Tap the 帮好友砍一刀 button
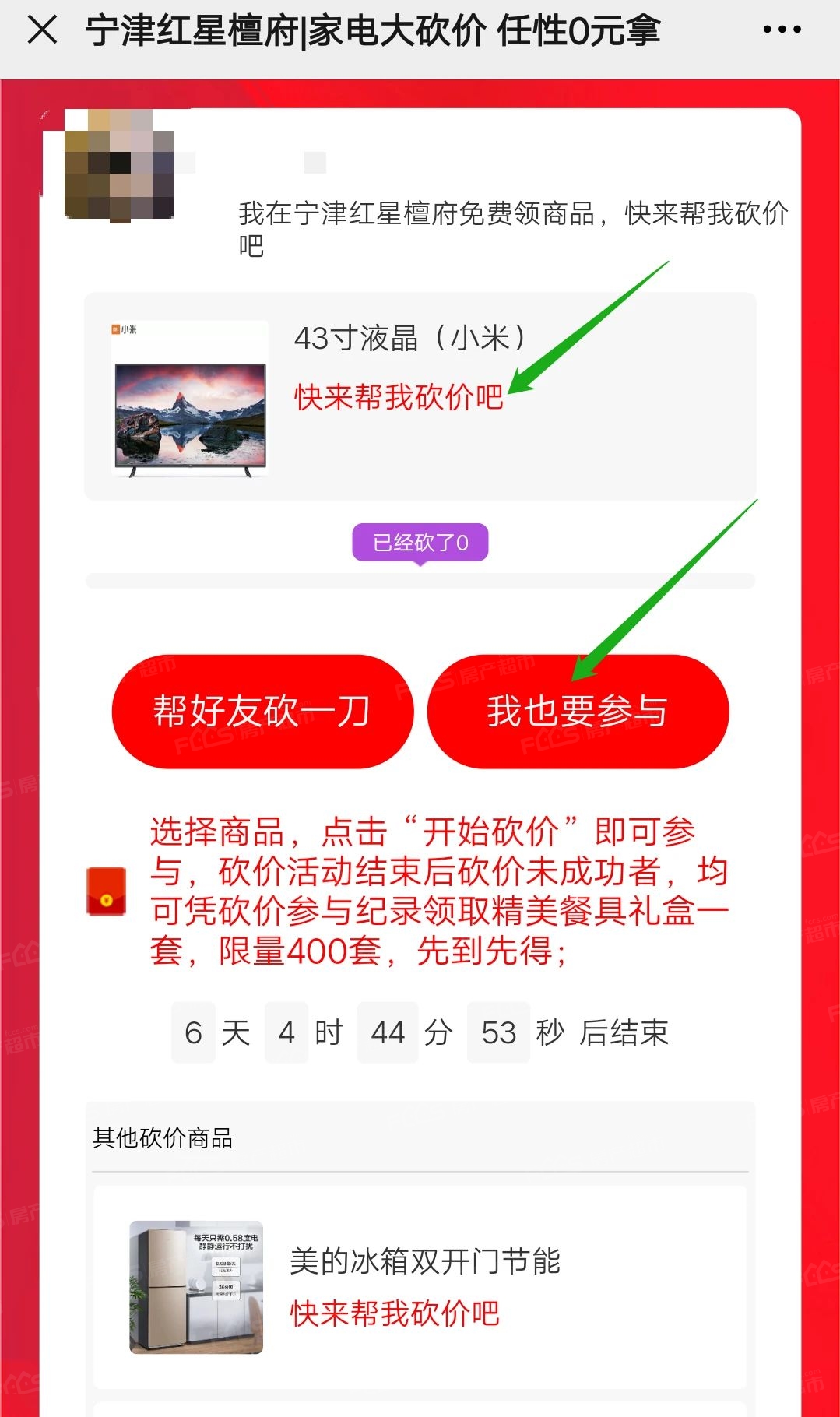Image resolution: width=840 pixels, height=1417 pixels. pyautogui.click(x=262, y=712)
